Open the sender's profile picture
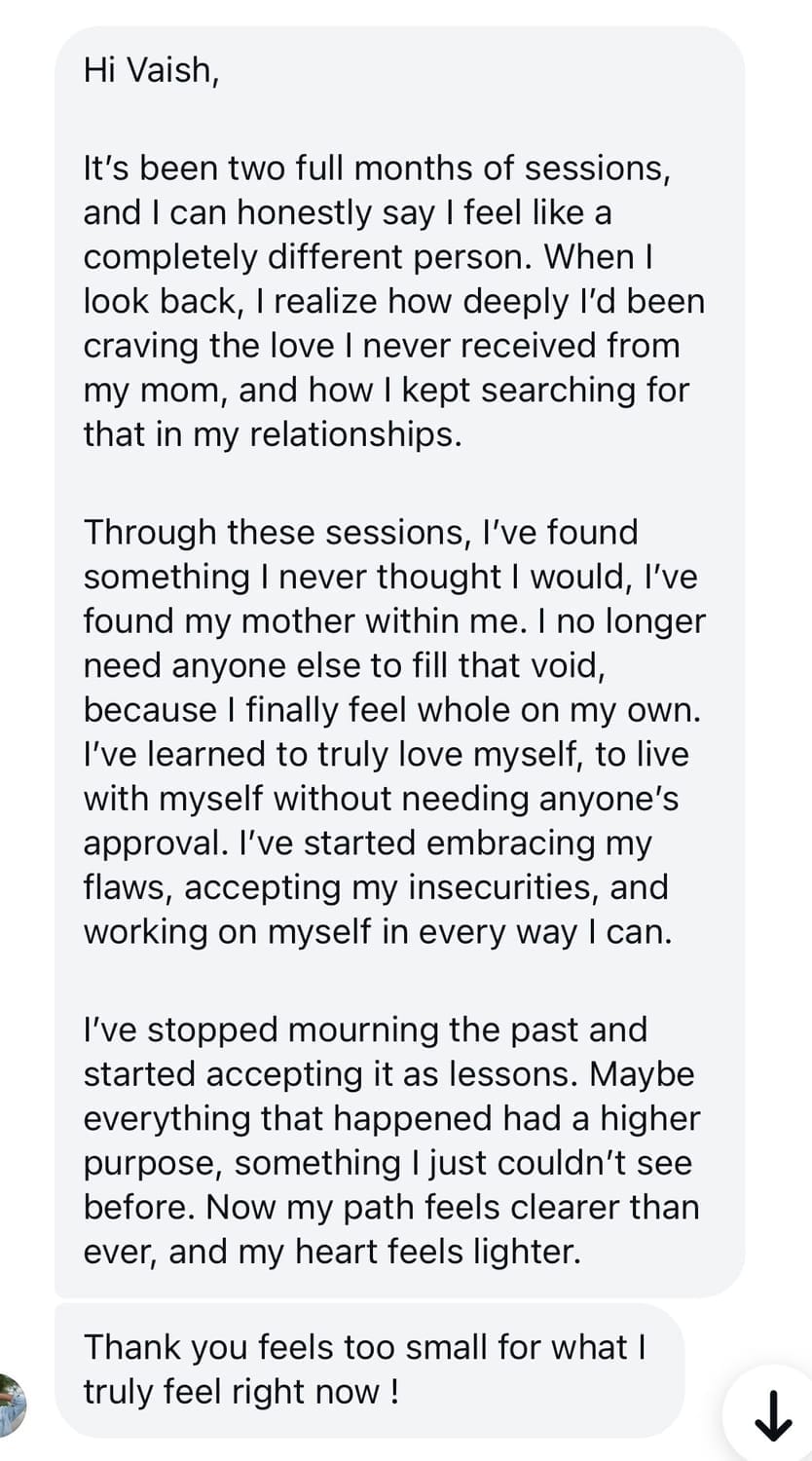This screenshot has width=812, height=1461. coord(12,1405)
